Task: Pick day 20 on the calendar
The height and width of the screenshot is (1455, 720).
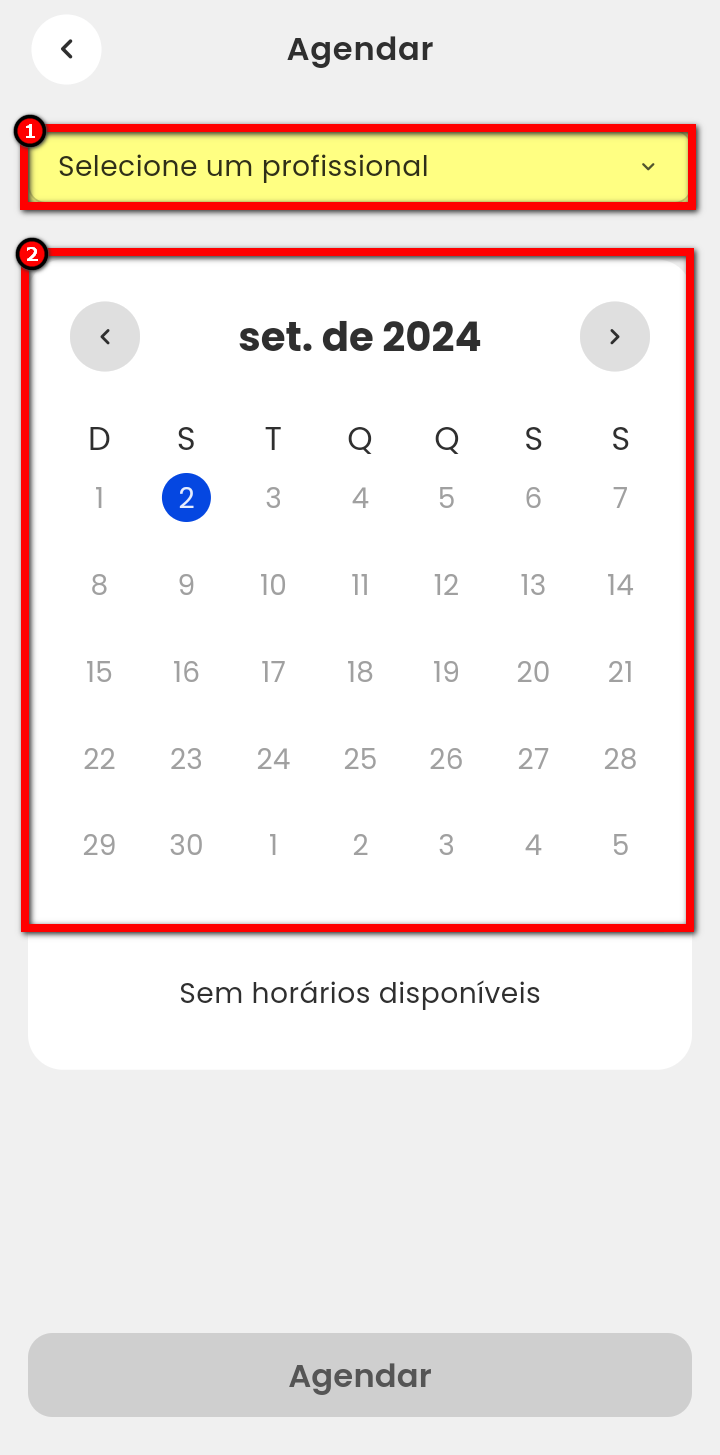Action: coord(533,672)
